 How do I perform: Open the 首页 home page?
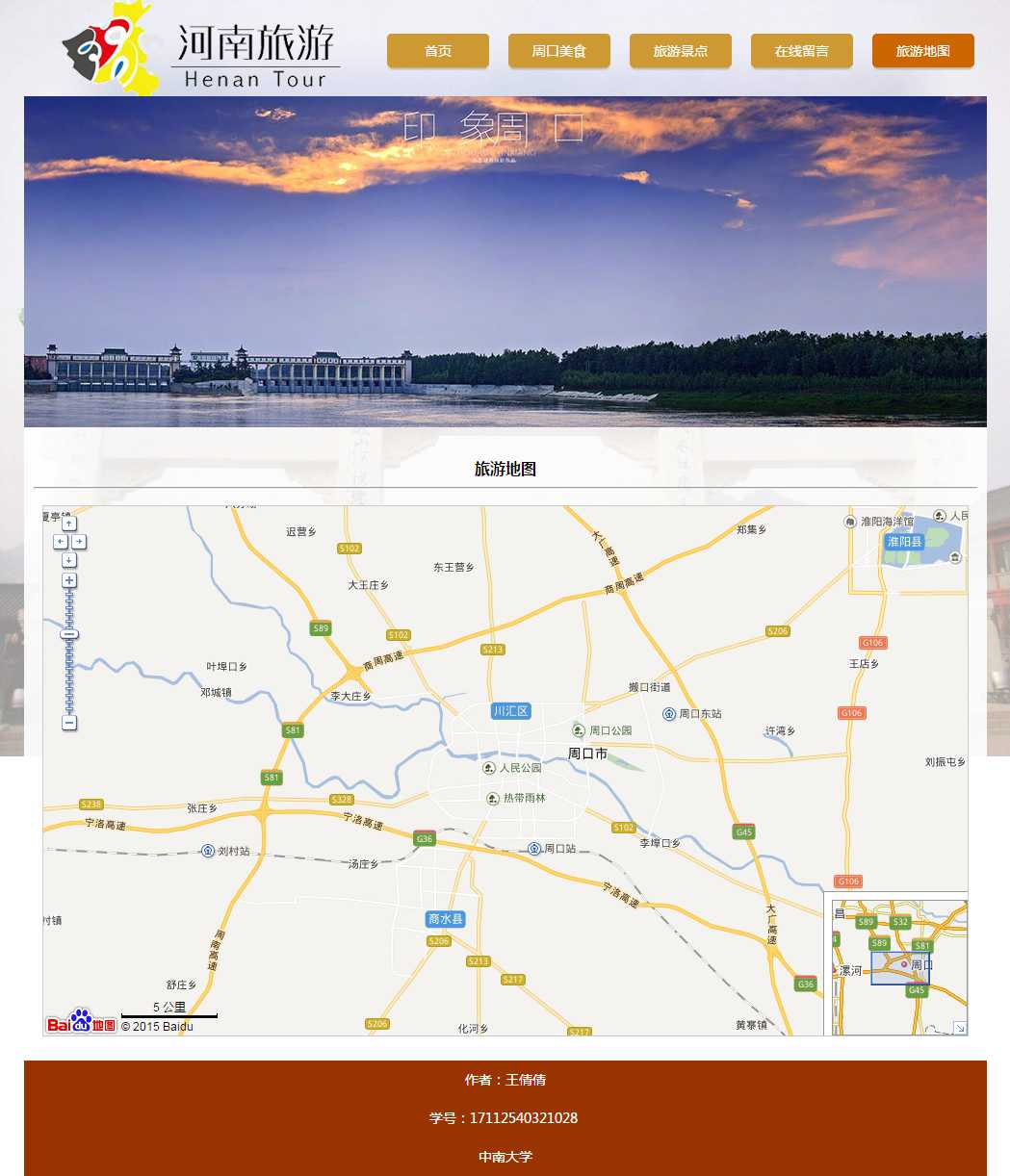point(438,51)
